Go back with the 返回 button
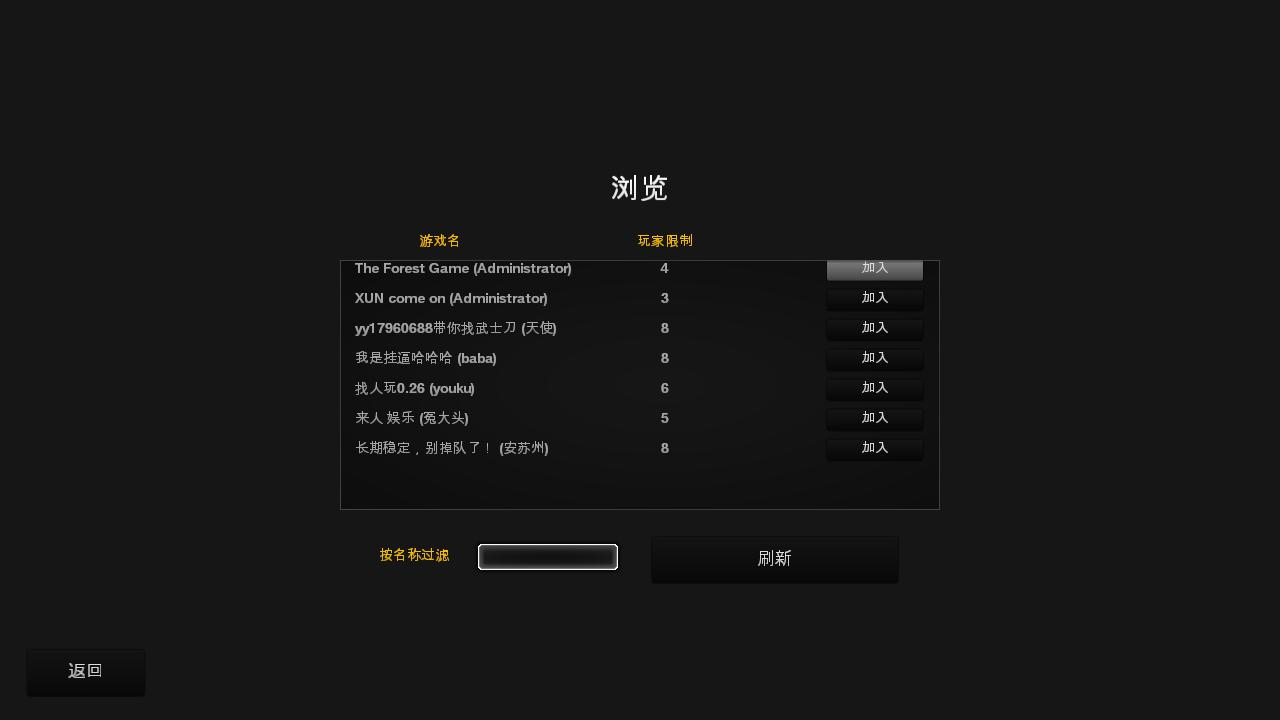The width and height of the screenshot is (1280, 720). point(85,672)
